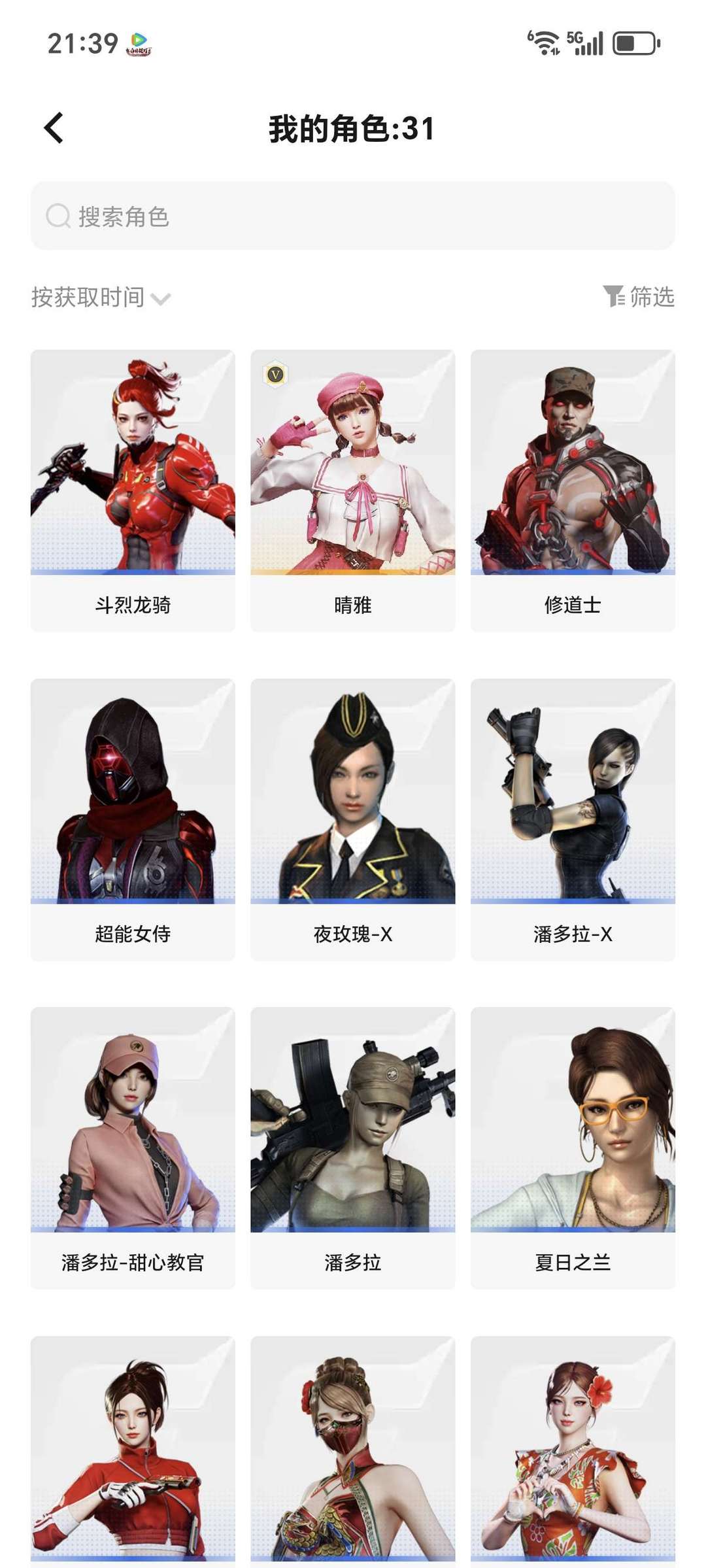The width and height of the screenshot is (706, 1568).
Task: View the 潘多拉-甜心教官 character card
Action: pyautogui.click(x=133, y=1149)
